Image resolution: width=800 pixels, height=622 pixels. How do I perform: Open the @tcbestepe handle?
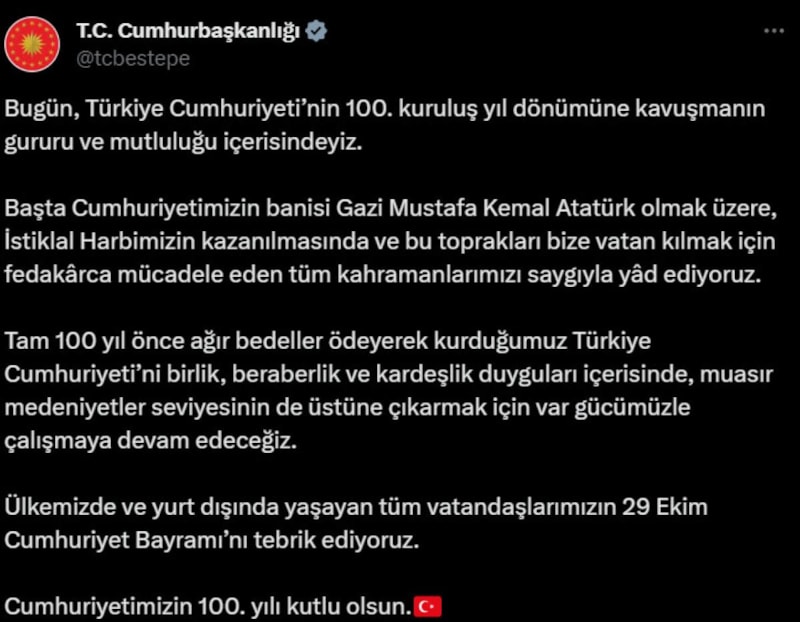tap(133, 58)
